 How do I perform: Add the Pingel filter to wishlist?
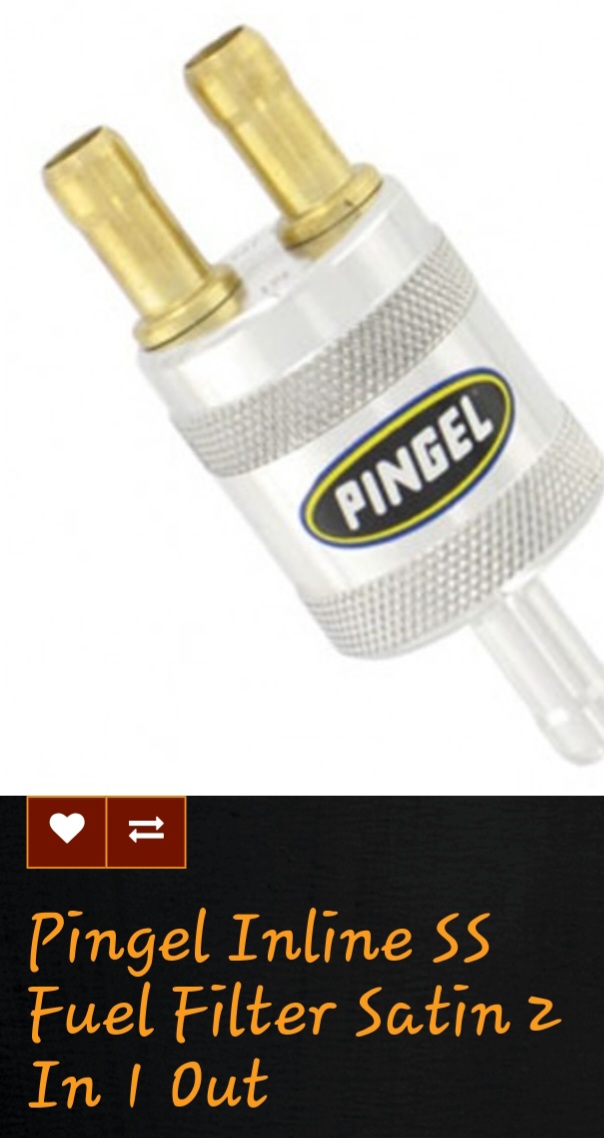coord(66,830)
